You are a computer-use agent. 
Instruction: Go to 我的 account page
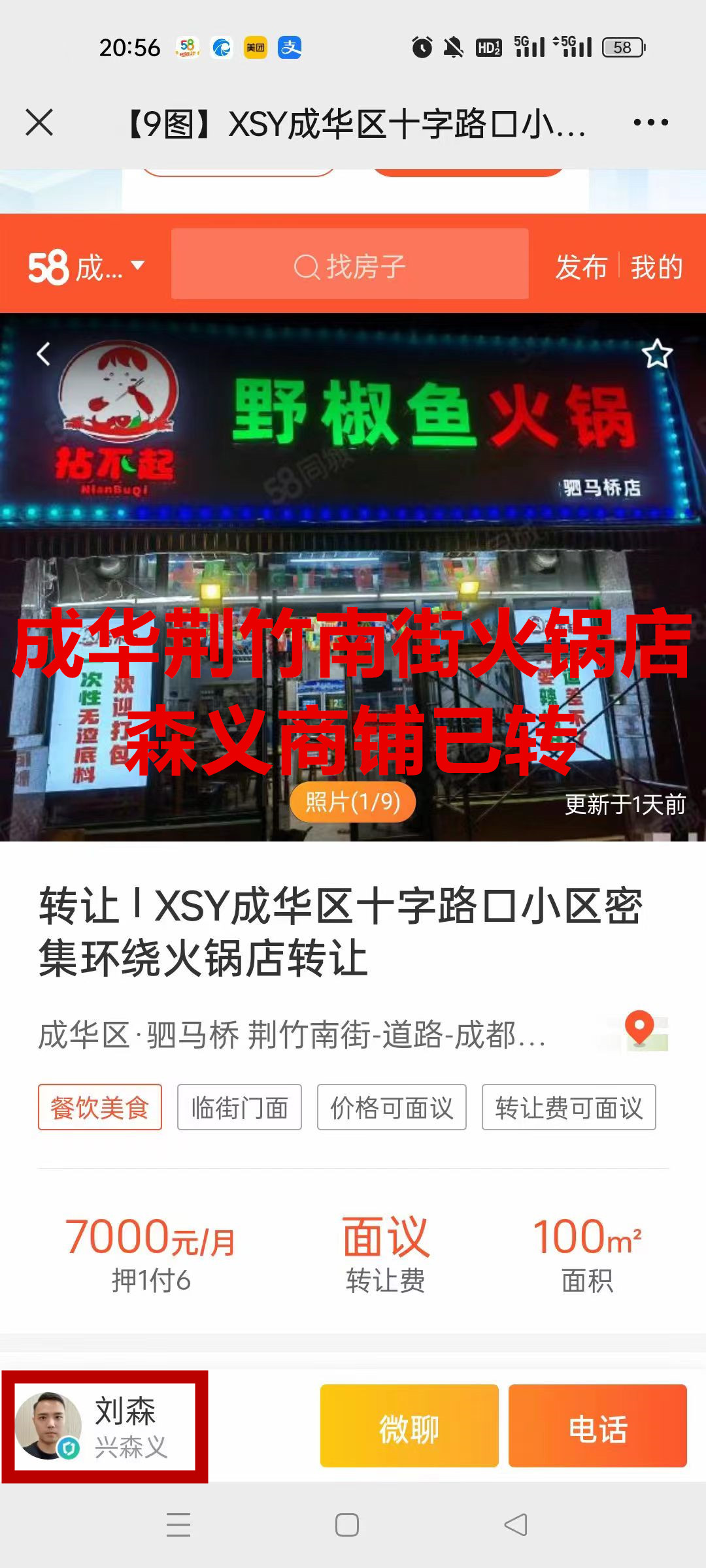[656, 267]
